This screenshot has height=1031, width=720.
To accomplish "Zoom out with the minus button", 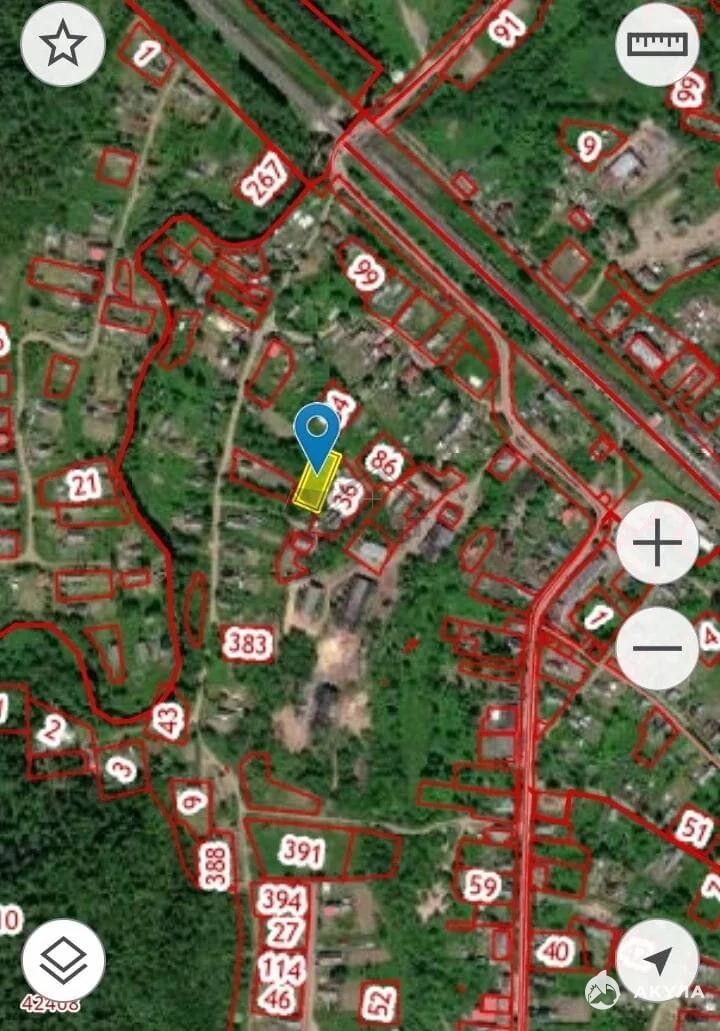I will tap(657, 647).
